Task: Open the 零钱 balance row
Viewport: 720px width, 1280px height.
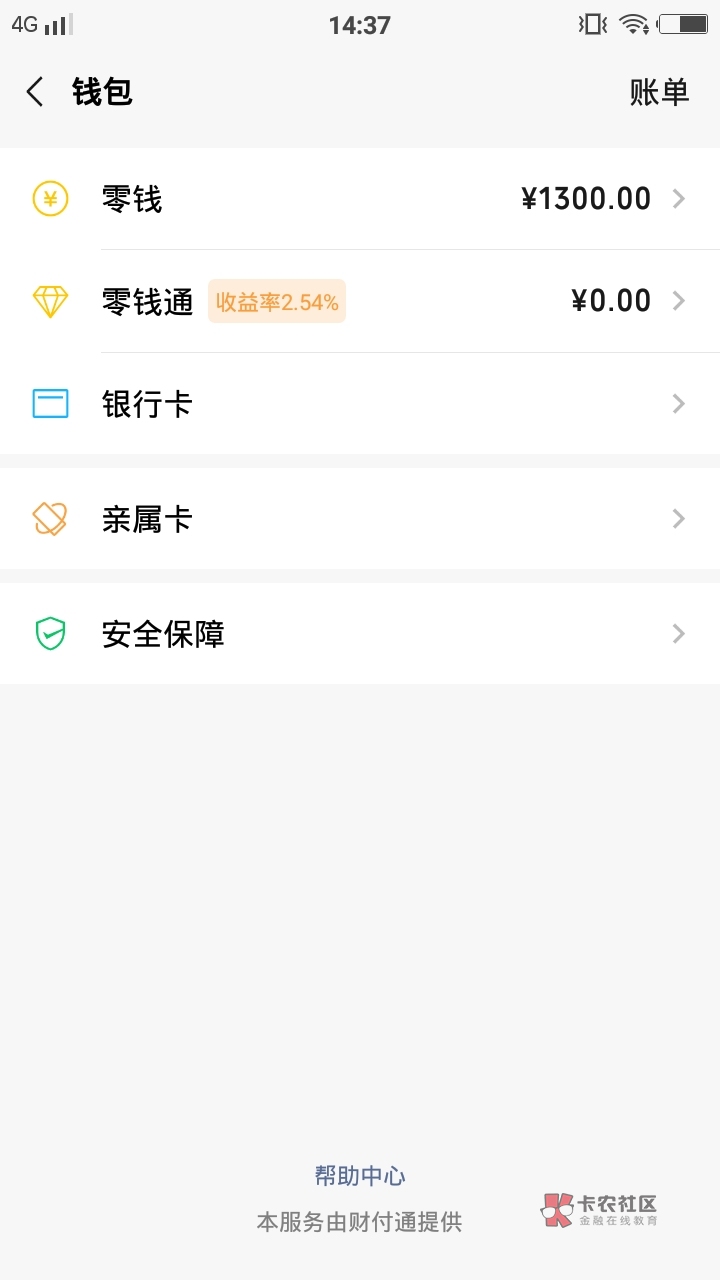Action: [360, 199]
